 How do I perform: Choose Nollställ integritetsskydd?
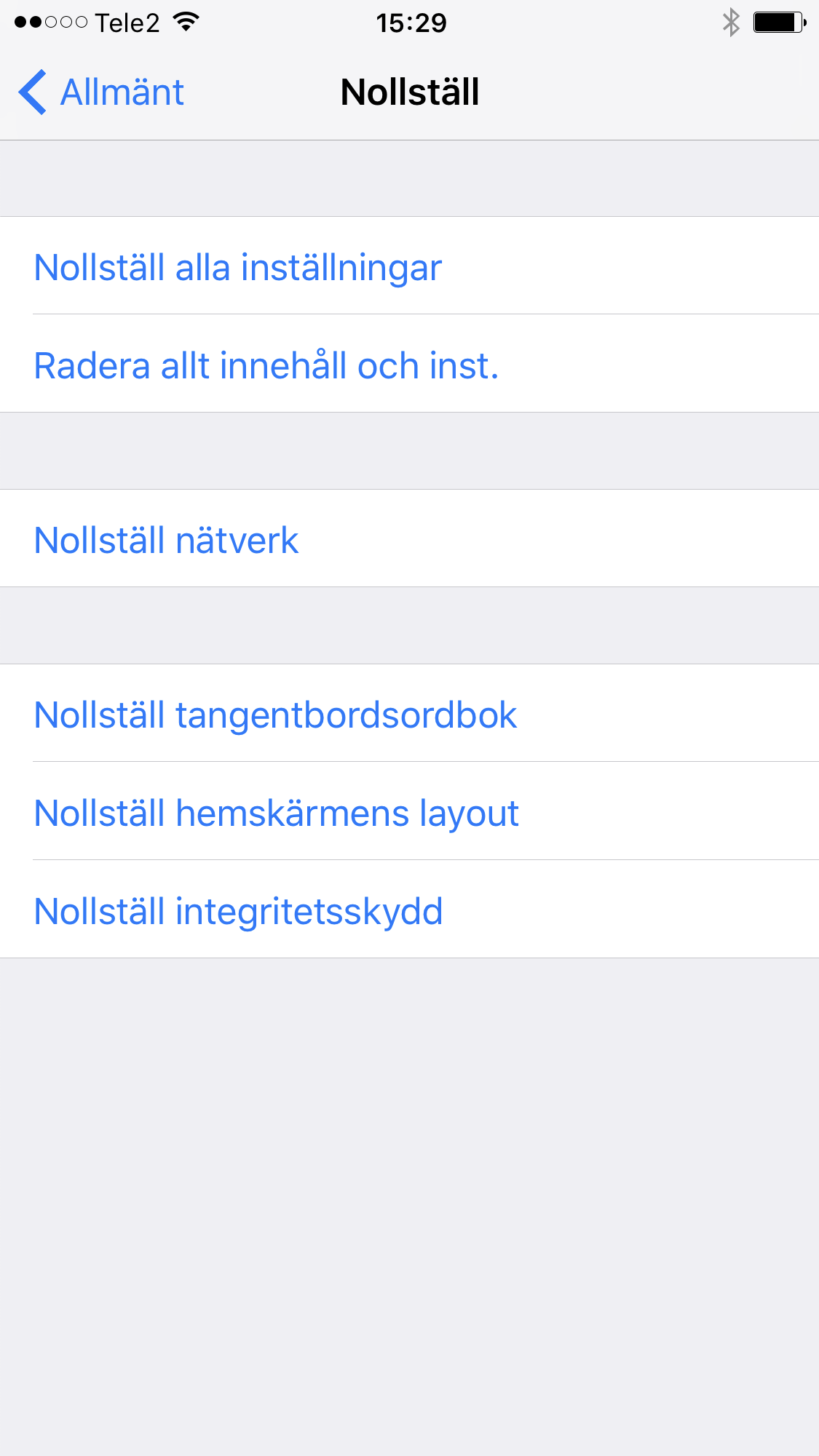(239, 911)
